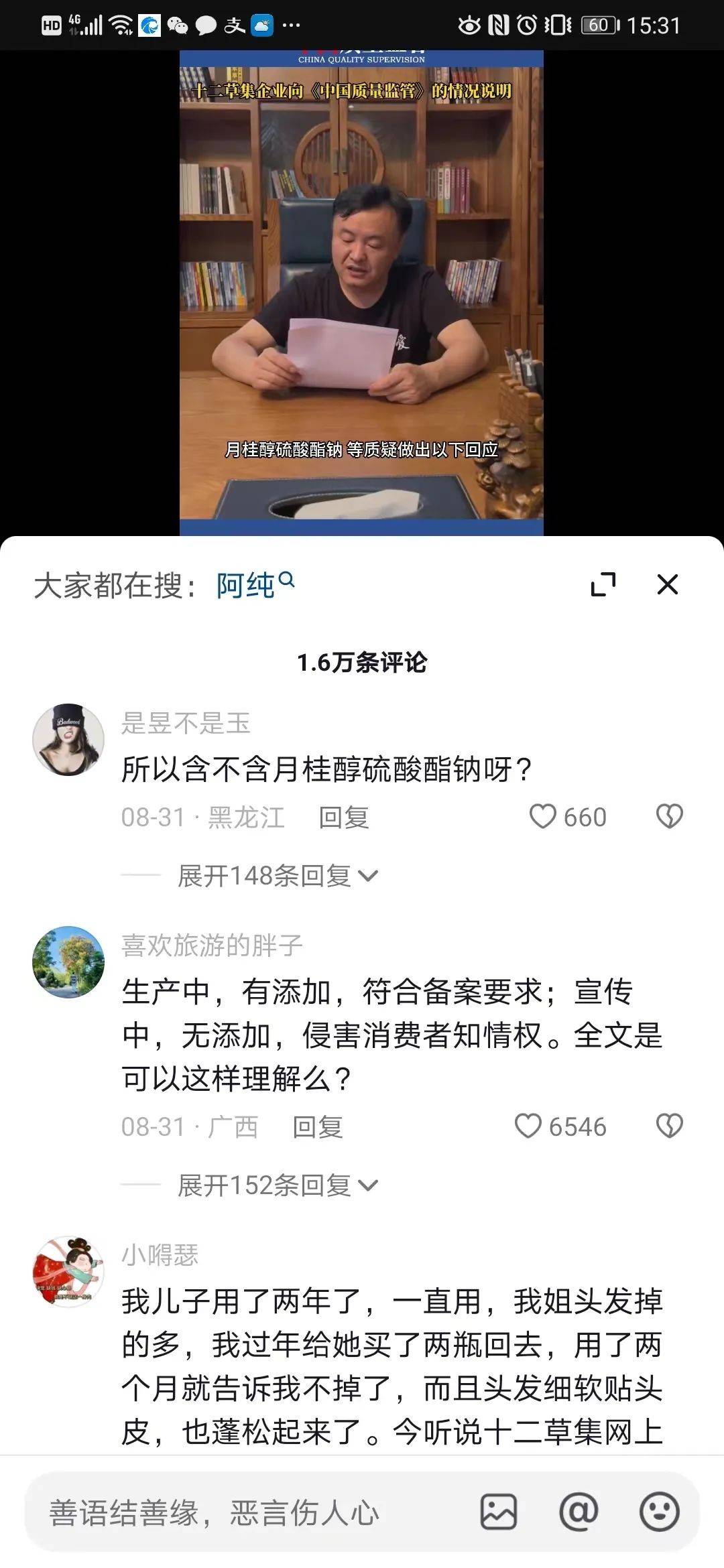Dislike 喜欢旅游的胖子's comment

point(668,1126)
